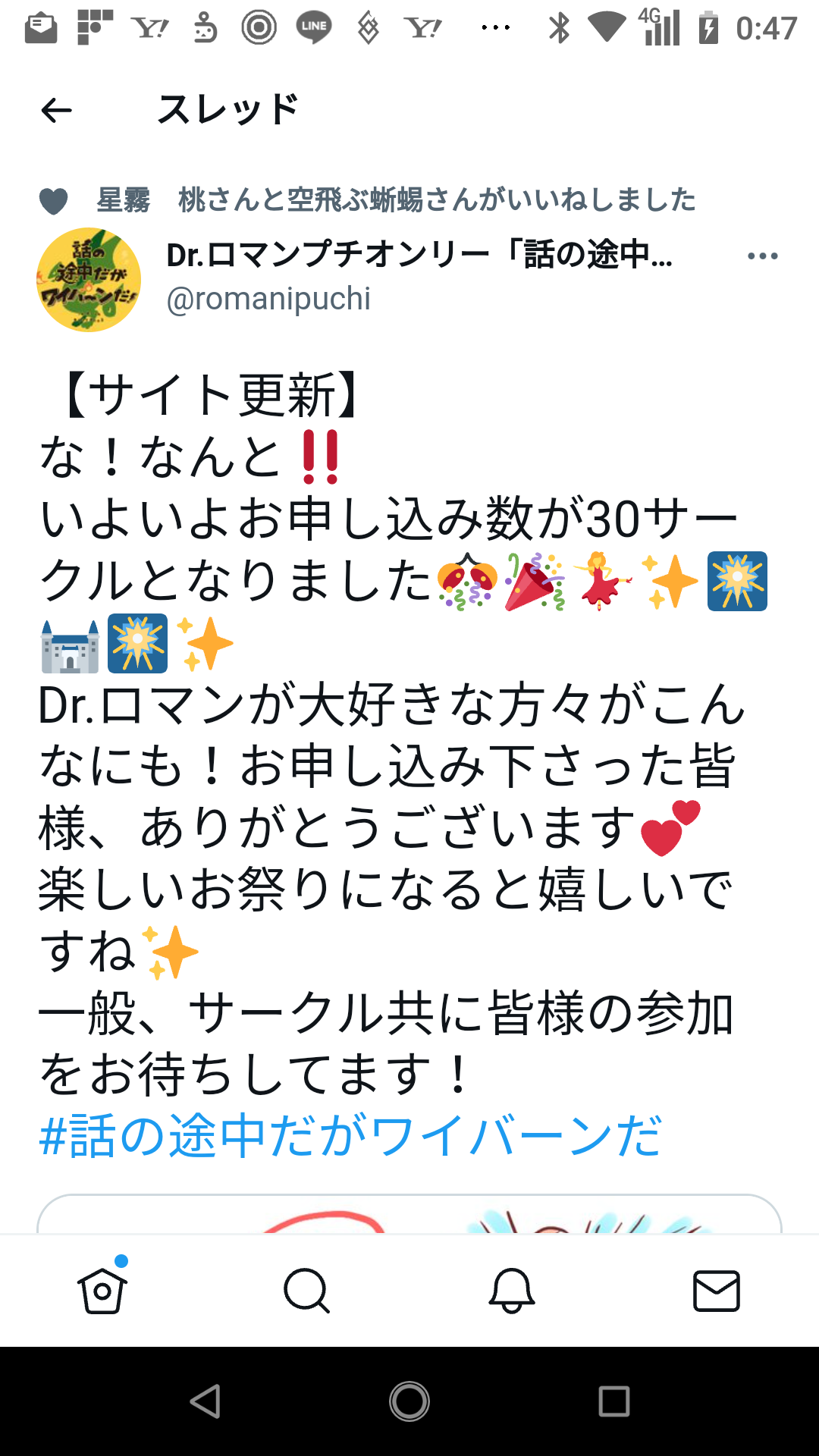The width and height of the screenshot is (819, 1456).
Task: Open the @romanipuchi profile
Action: (x=268, y=299)
